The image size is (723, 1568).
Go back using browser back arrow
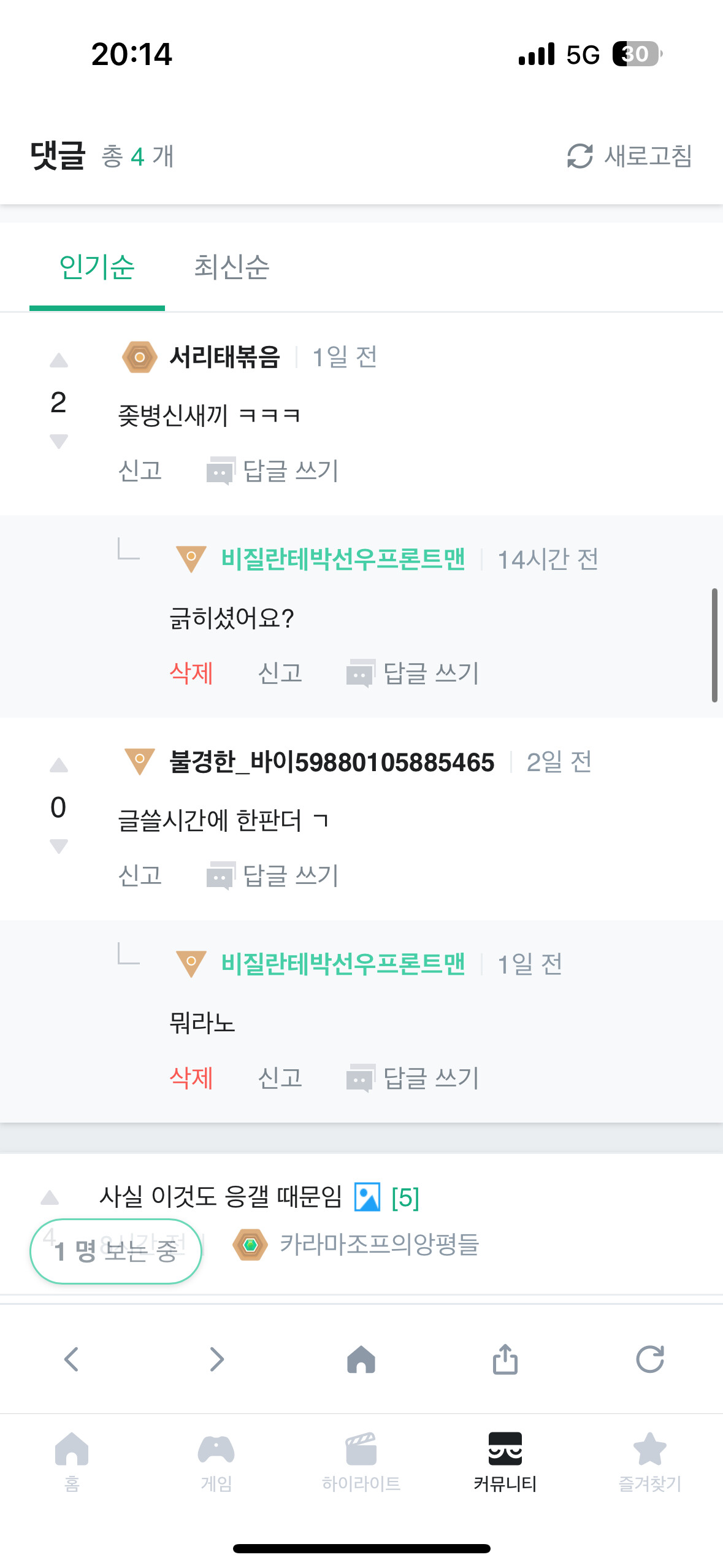(x=72, y=1359)
